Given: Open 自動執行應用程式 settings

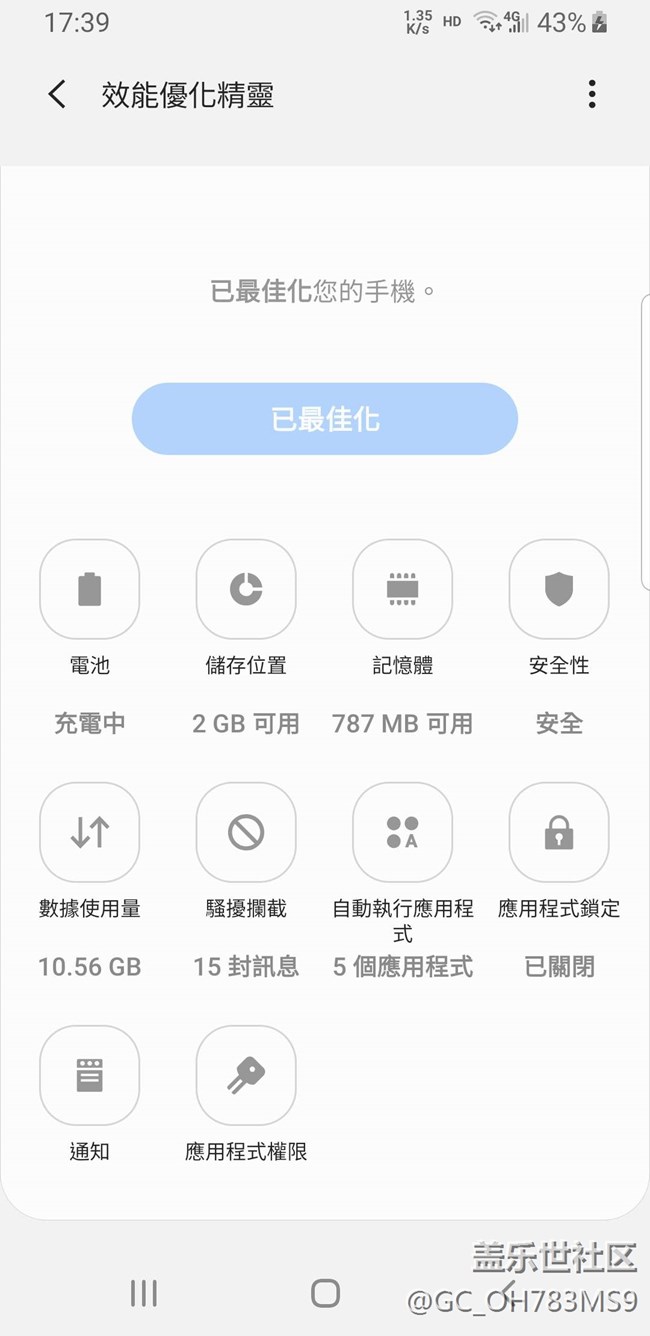Looking at the screenshot, I should (x=403, y=832).
